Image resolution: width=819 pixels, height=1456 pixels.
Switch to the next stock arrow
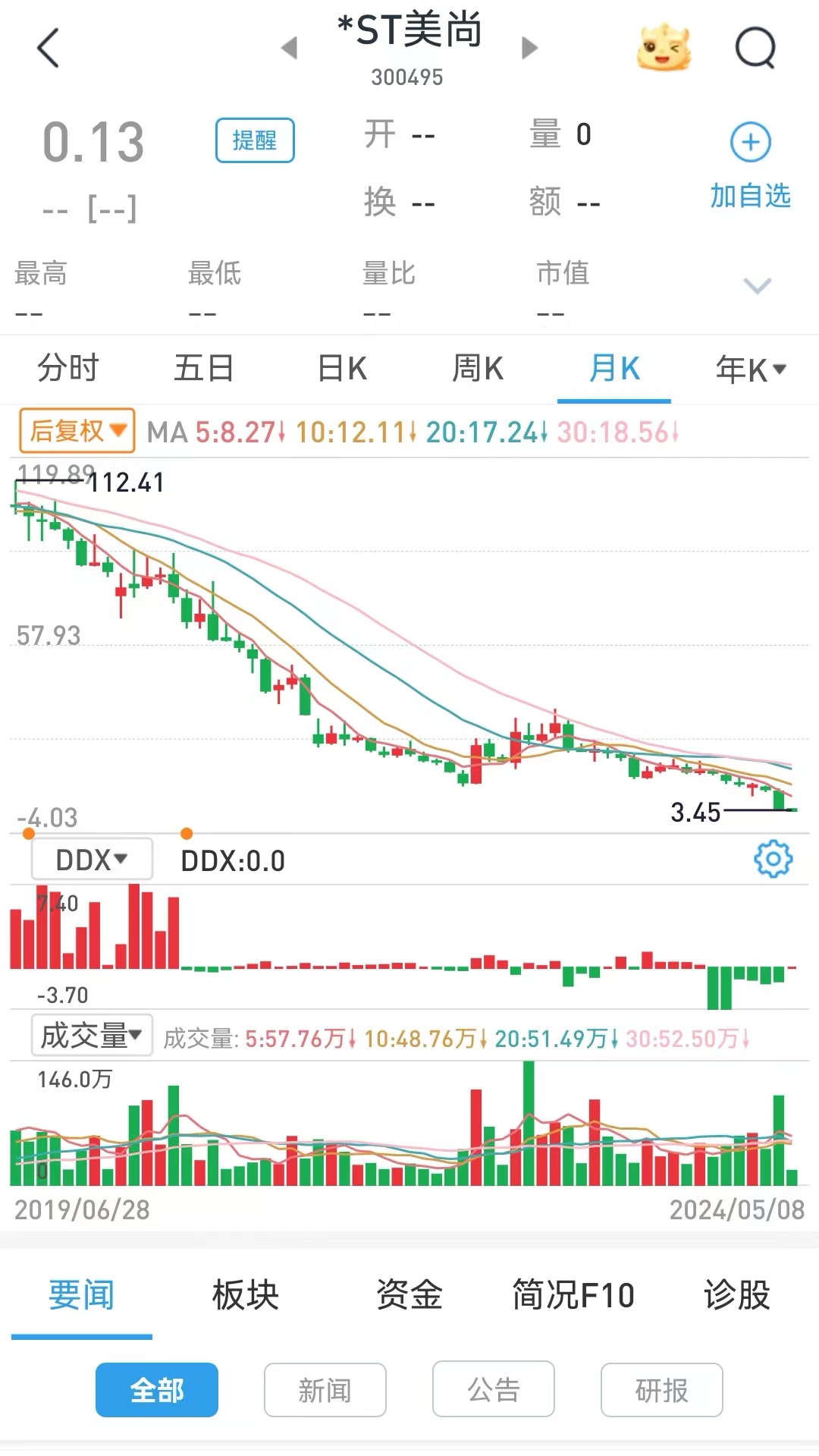point(529,49)
